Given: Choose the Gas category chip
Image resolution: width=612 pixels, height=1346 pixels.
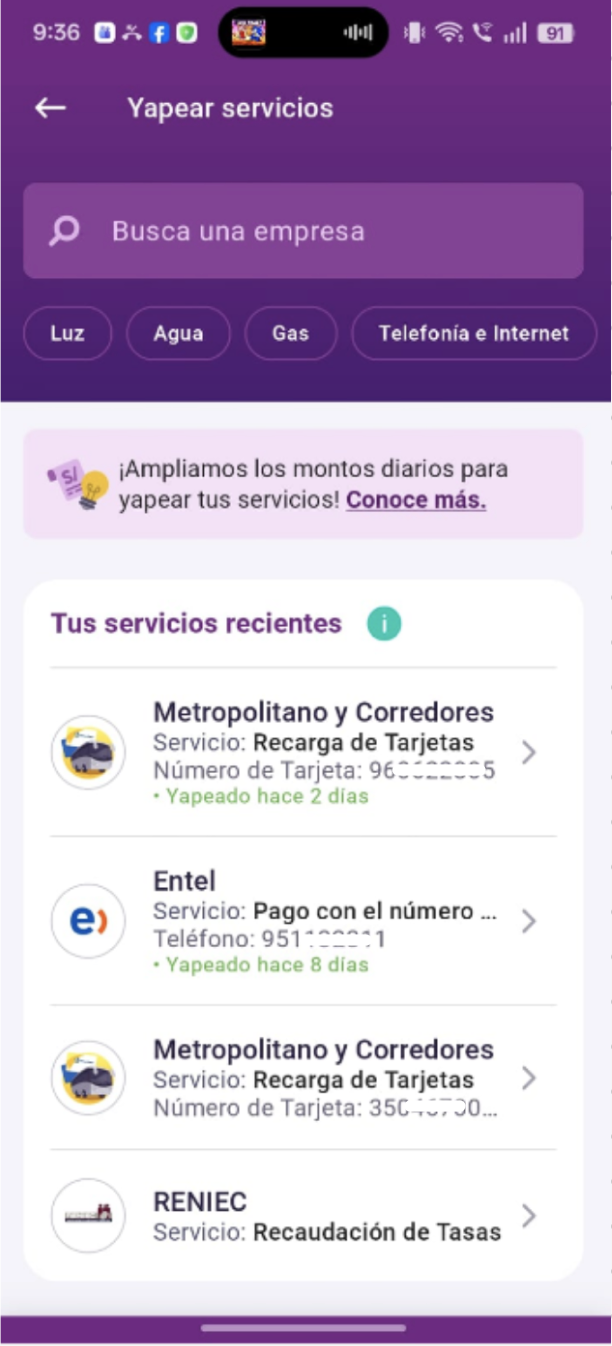Looking at the screenshot, I should pyautogui.click(x=290, y=333).
